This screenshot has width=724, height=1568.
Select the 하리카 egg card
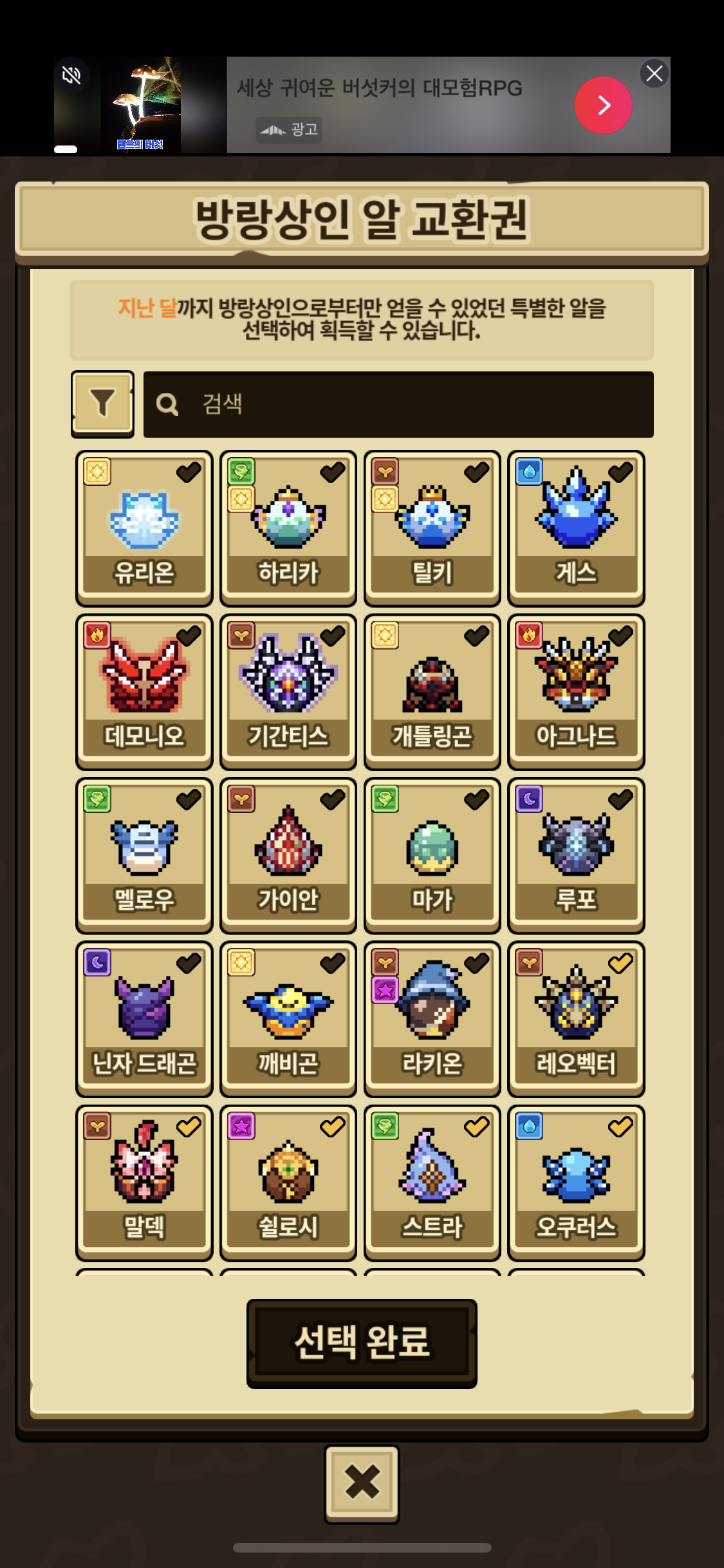click(x=288, y=528)
